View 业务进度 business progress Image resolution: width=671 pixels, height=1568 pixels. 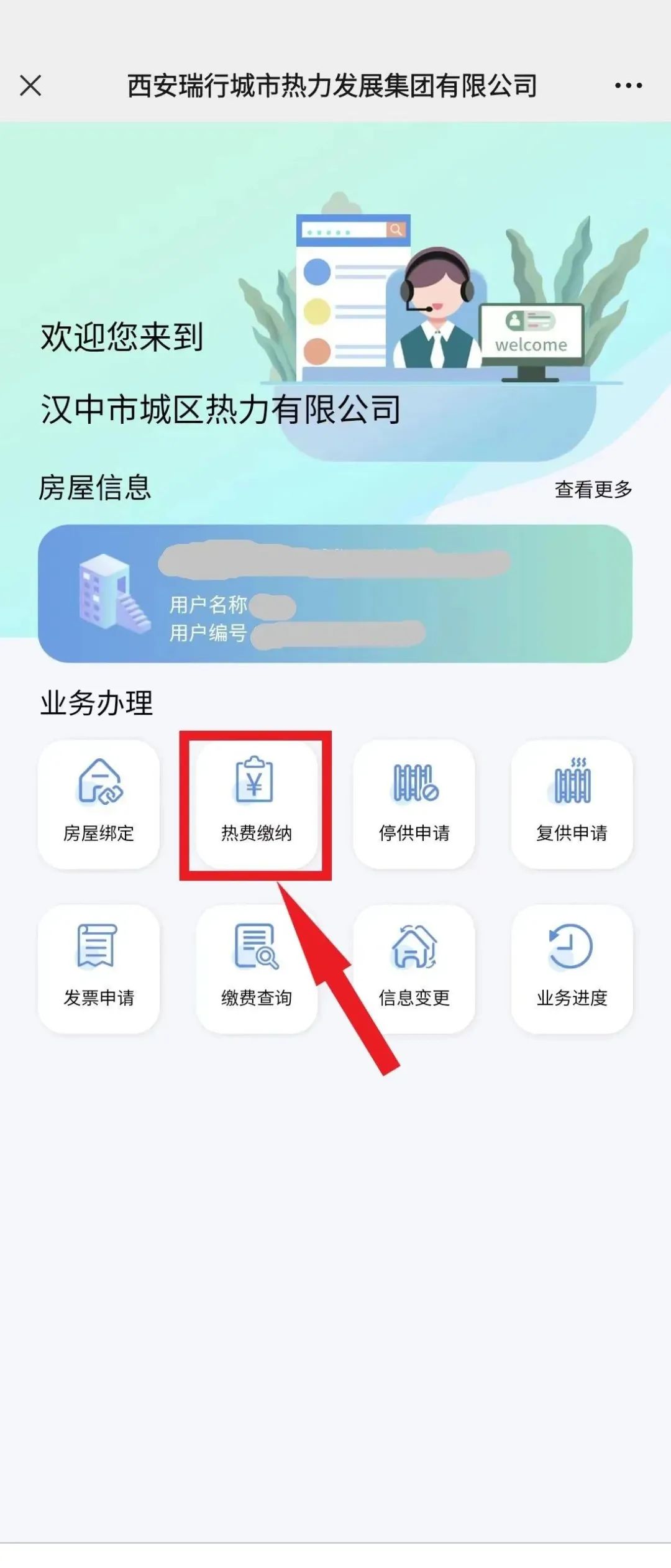pos(572,968)
